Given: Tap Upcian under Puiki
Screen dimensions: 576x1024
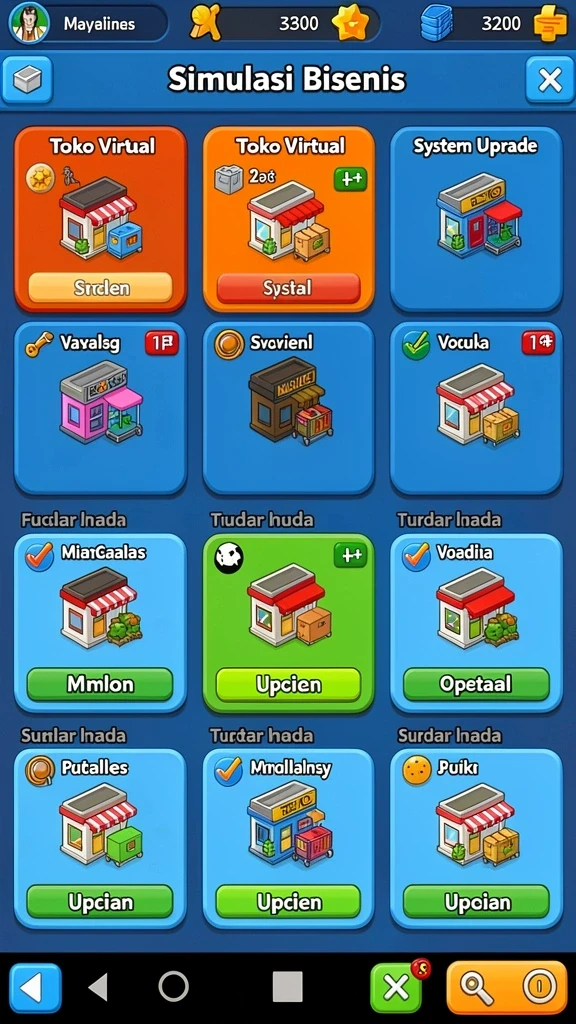Looking at the screenshot, I should [x=476, y=902].
